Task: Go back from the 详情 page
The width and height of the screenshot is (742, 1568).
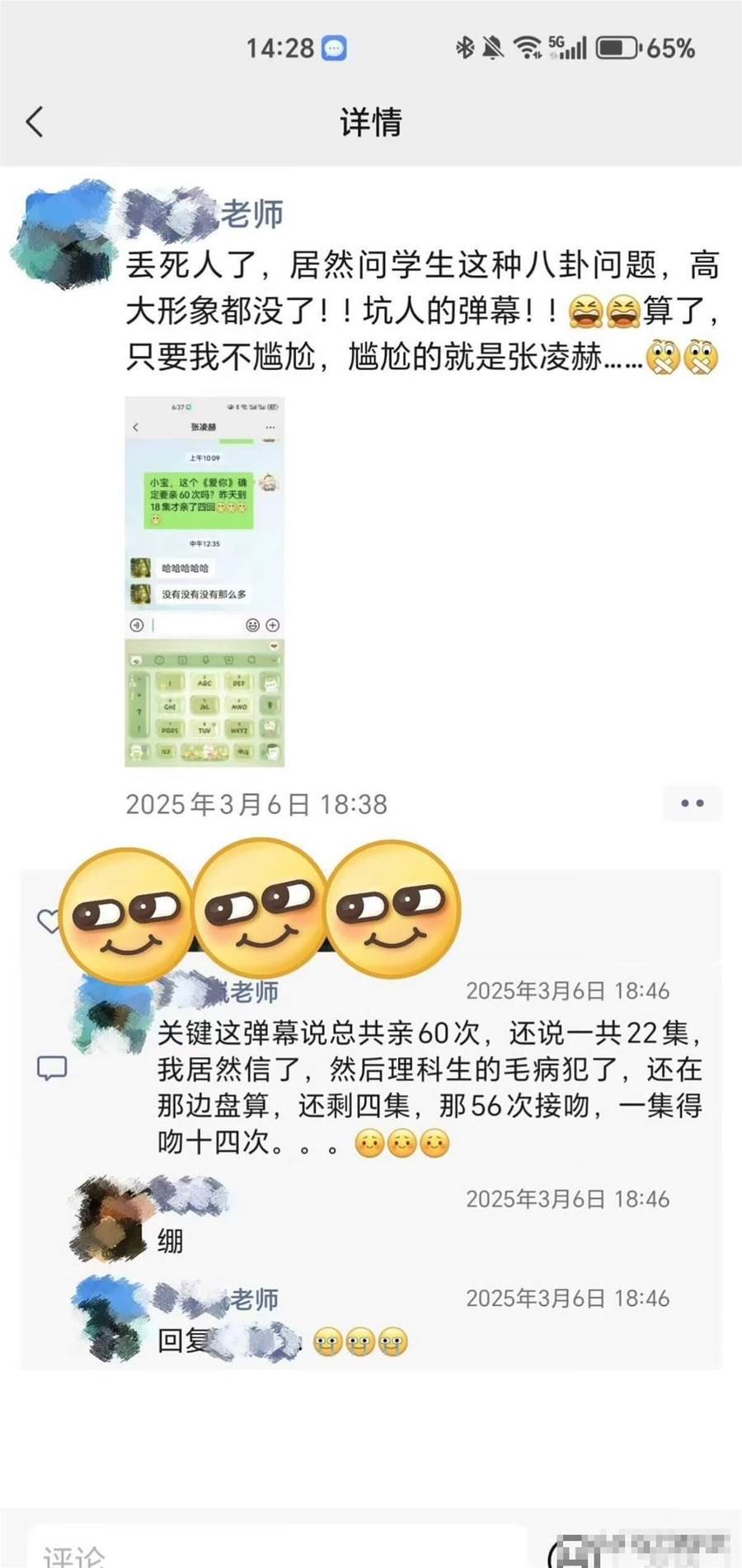Action: (35, 122)
